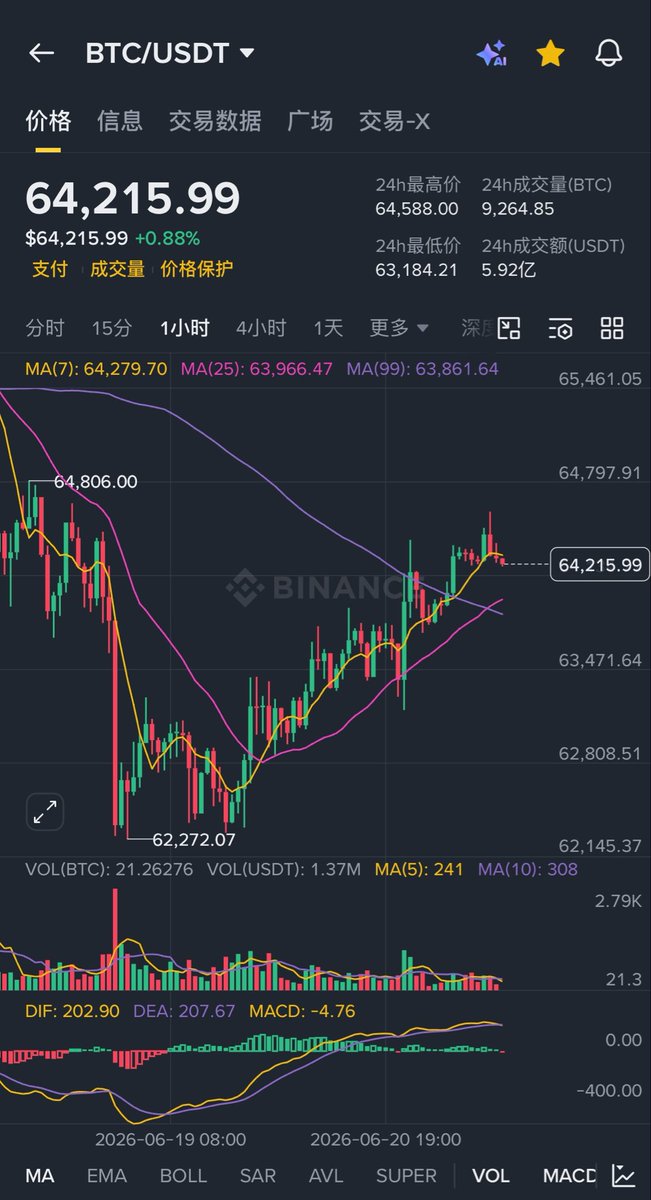Expand the 更多 intervals dropdown
The height and width of the screenshot is (1200, 651).
click(x=399, y=328)
